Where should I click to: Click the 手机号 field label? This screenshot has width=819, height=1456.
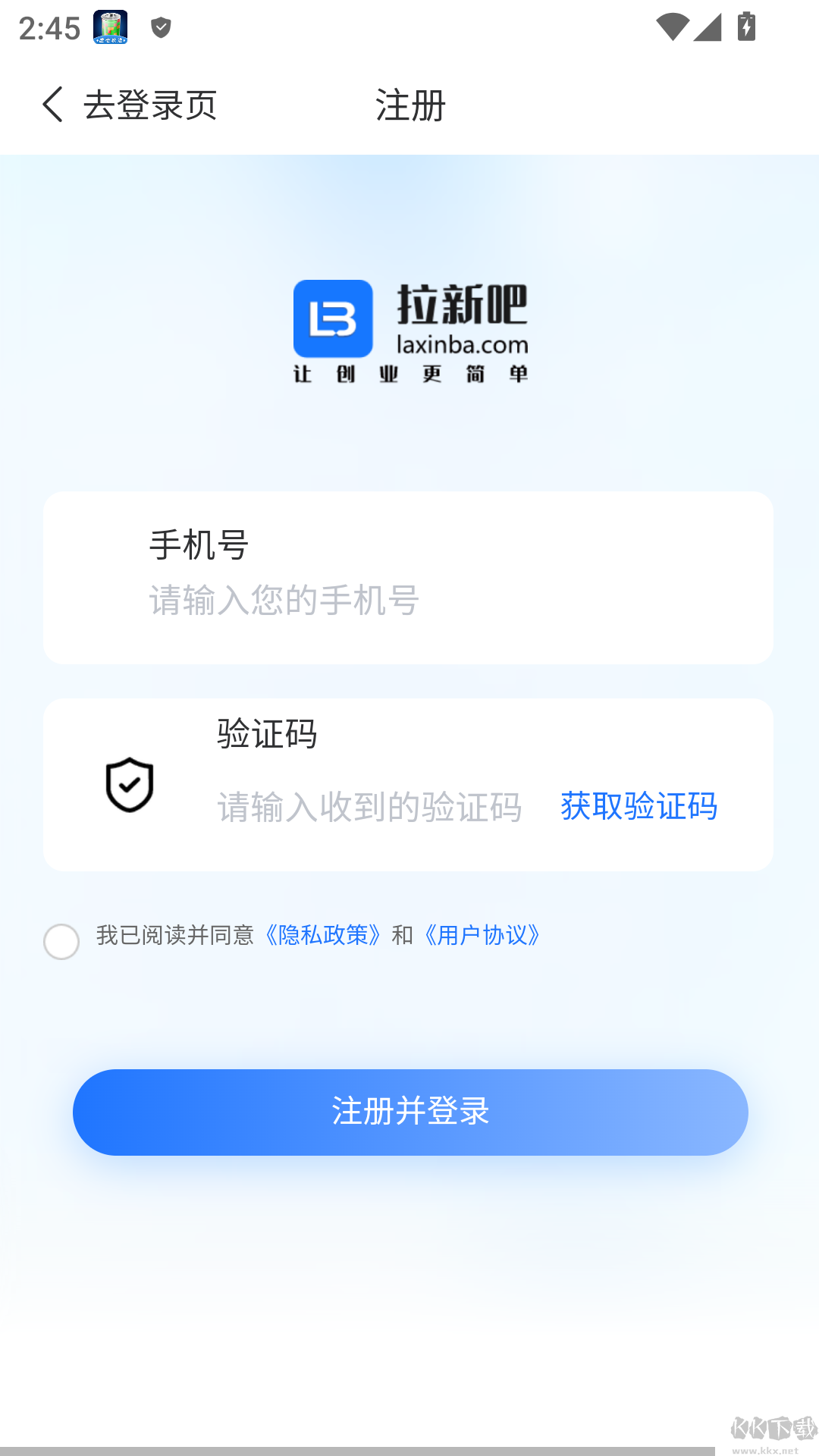[x=199, y=545]
